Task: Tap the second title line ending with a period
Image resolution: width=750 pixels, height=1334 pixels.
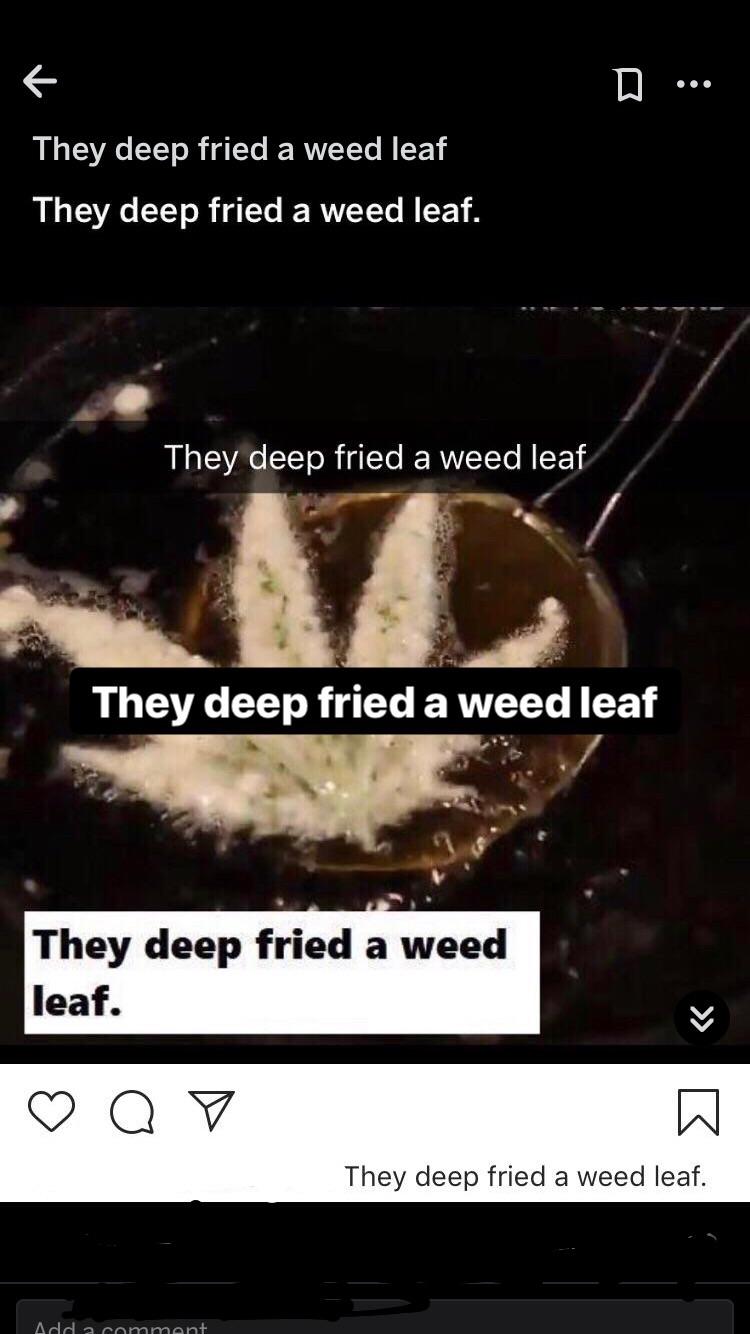Action: (257, 210)
